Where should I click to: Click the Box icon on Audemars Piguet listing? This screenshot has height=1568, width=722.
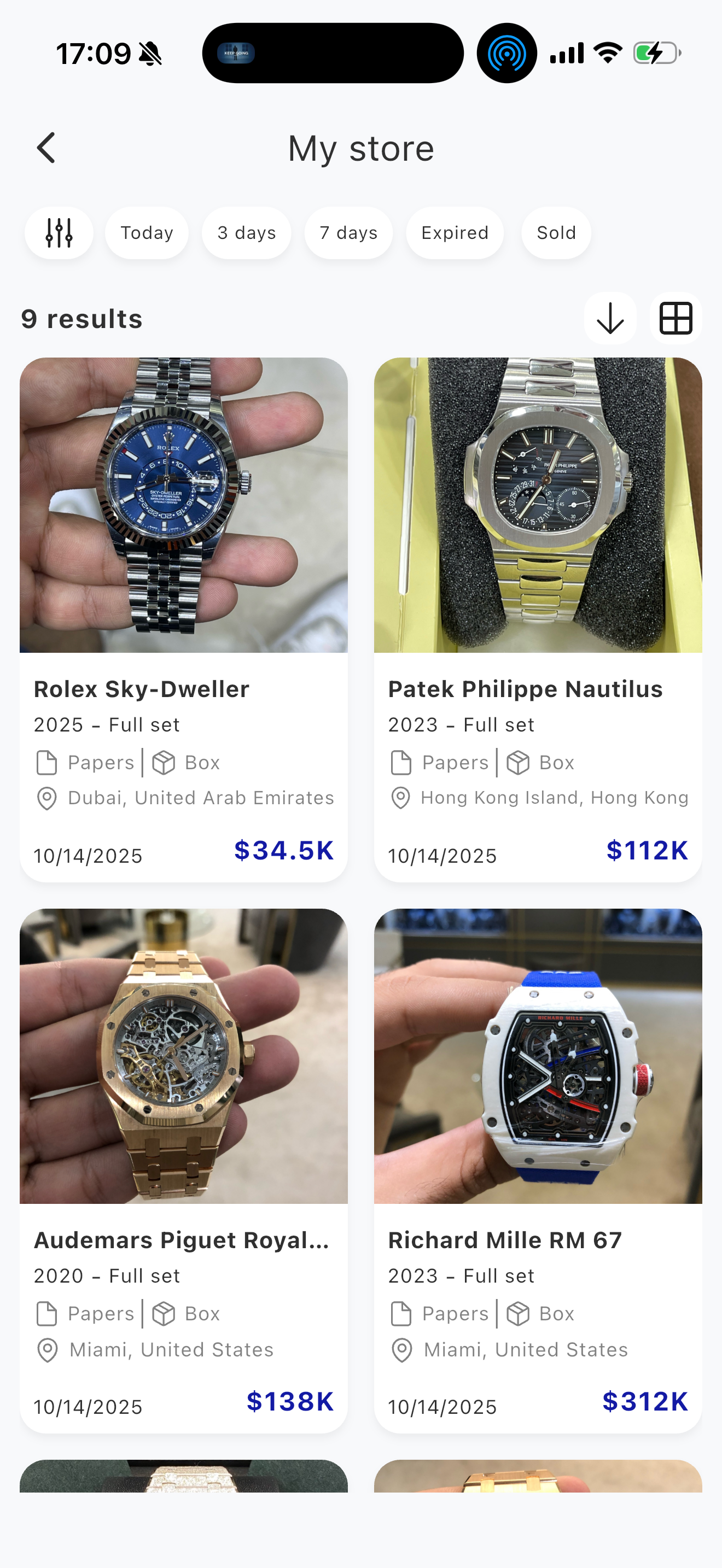coord(162,1314)
